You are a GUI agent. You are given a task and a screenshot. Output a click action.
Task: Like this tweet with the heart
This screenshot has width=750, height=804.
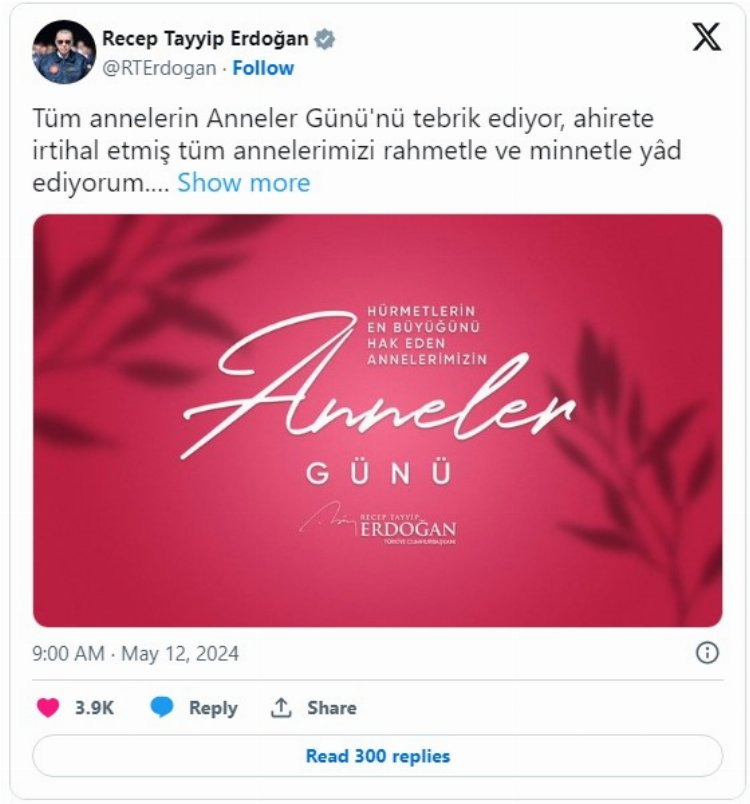click(x=48, y=708)
